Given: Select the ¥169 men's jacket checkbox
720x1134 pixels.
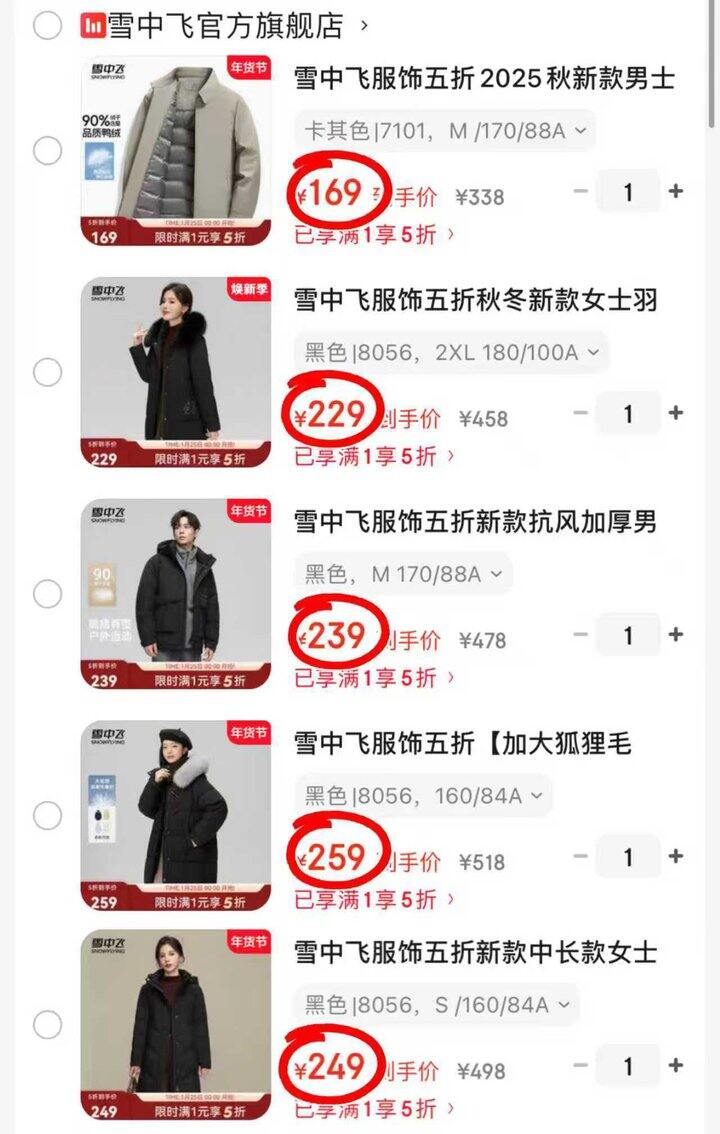Looking at the screenshot, I should point(47,151).
